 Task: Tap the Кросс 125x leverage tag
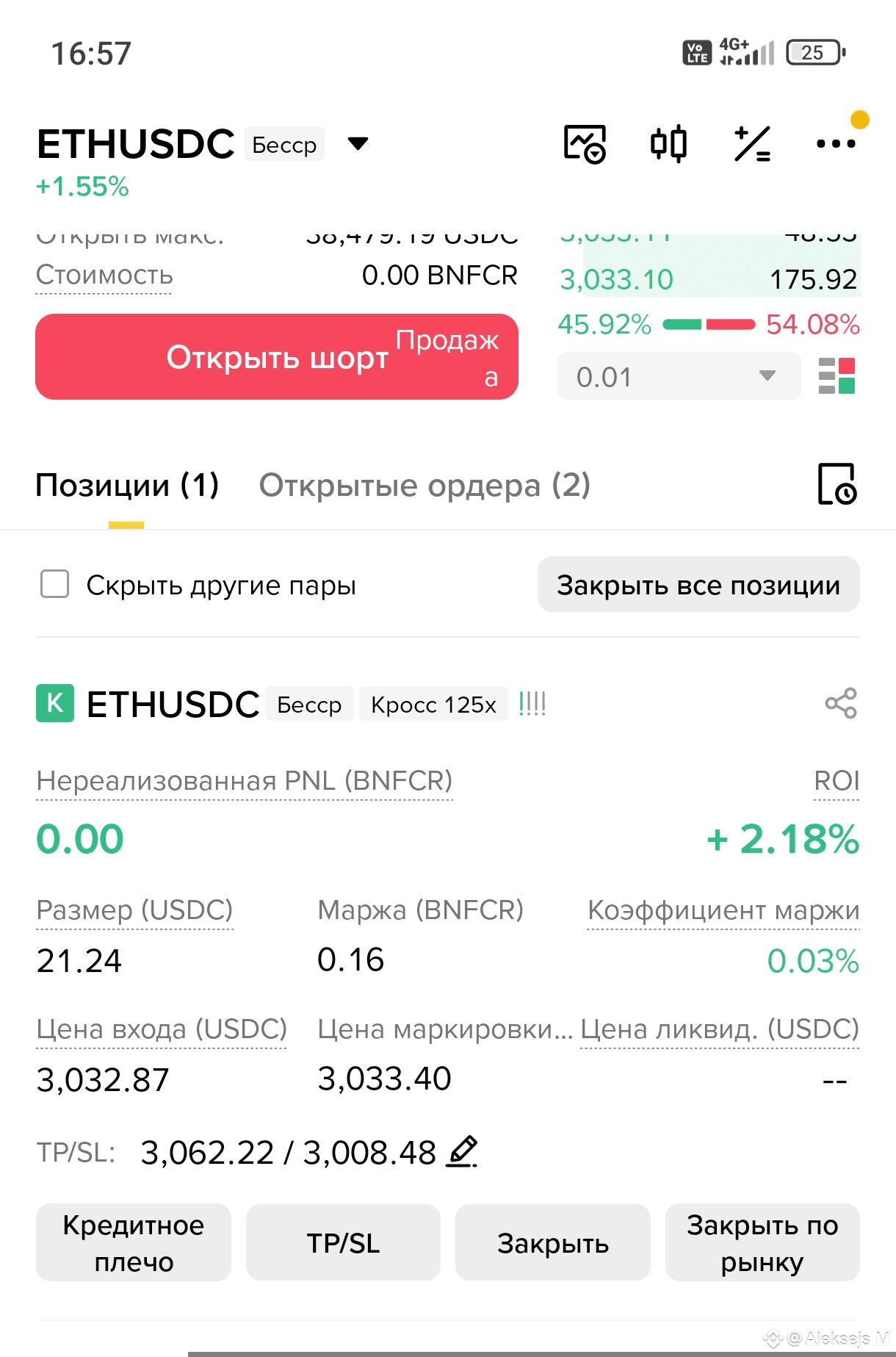[x=433, y=705]
